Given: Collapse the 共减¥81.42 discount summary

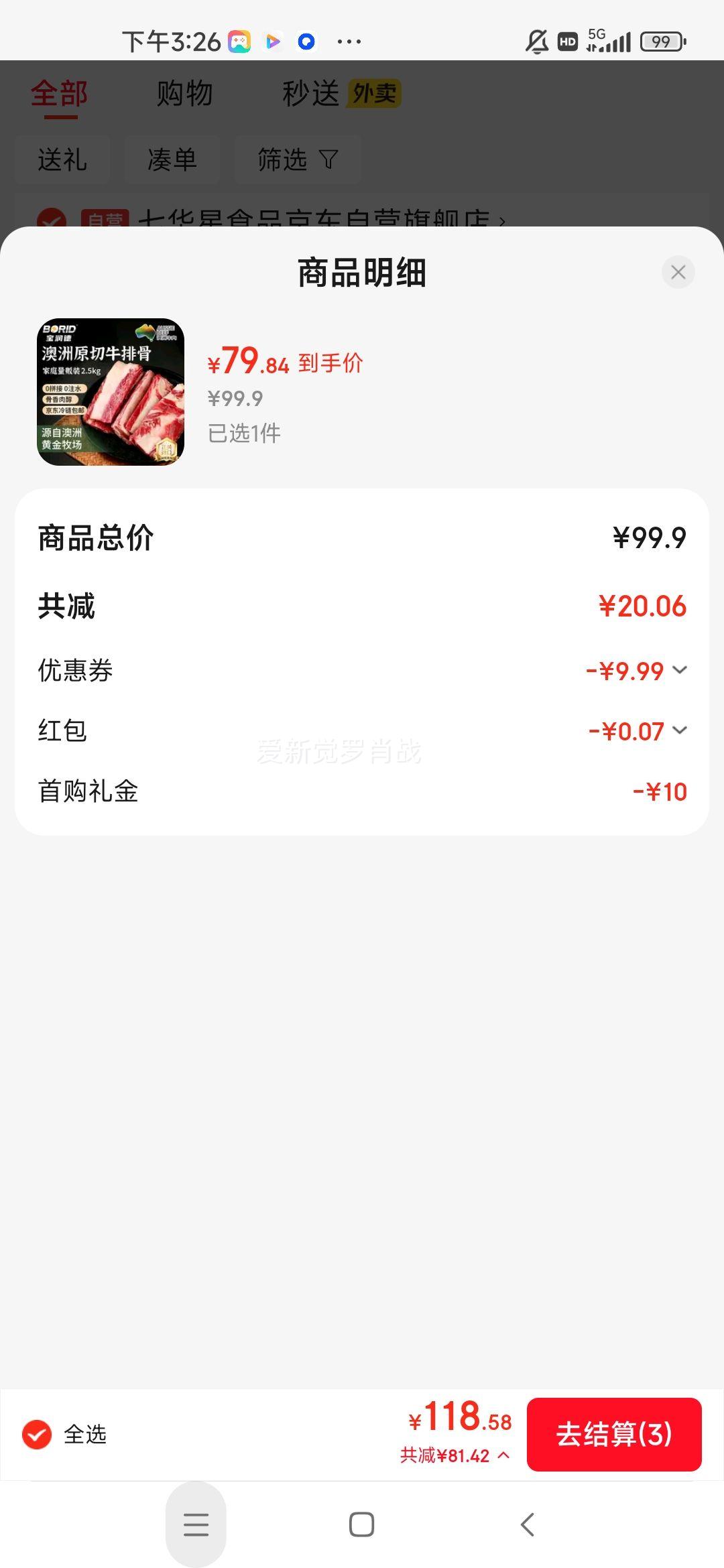Looking at the screenshot, I should click(x=456, y=1455).
